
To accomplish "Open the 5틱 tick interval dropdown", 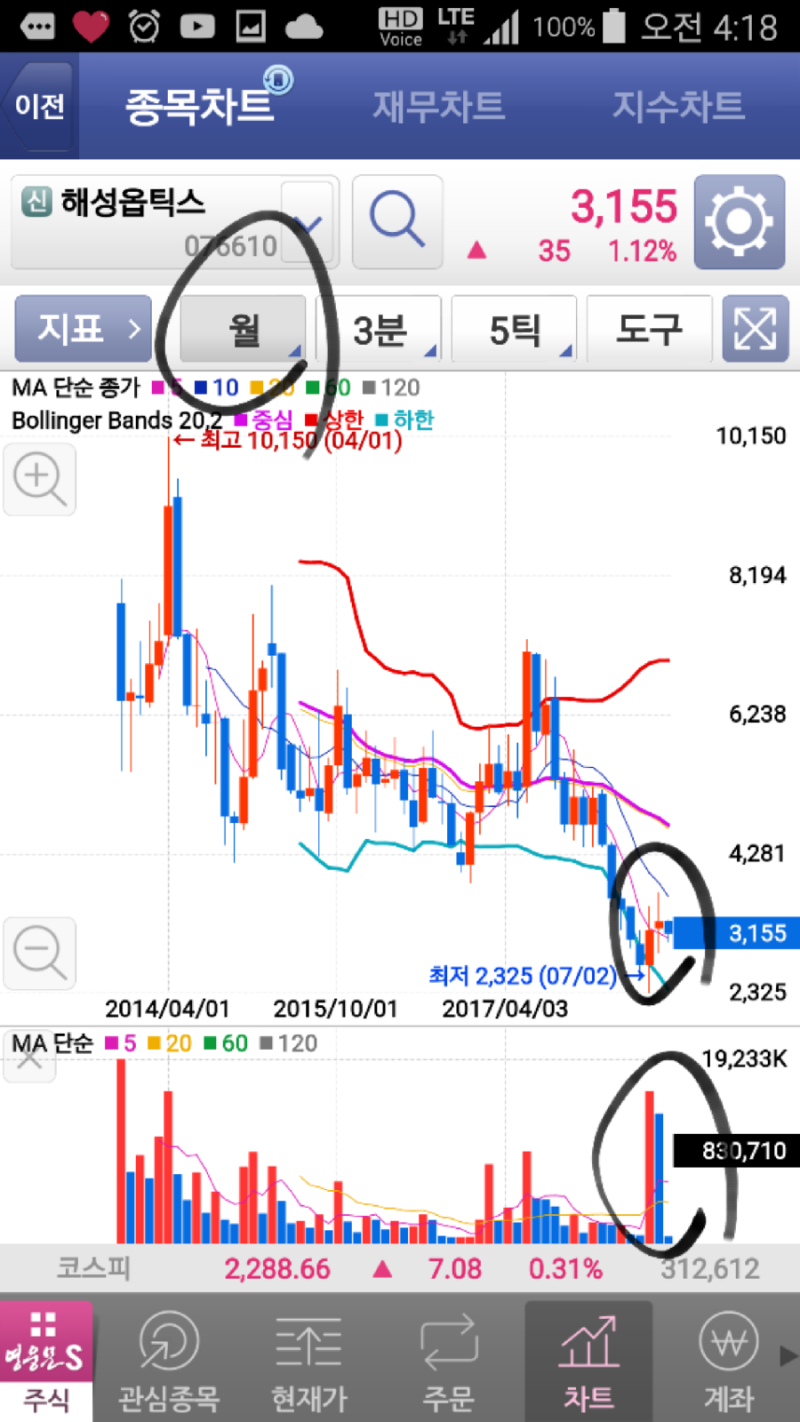I will tap(514, 329).
